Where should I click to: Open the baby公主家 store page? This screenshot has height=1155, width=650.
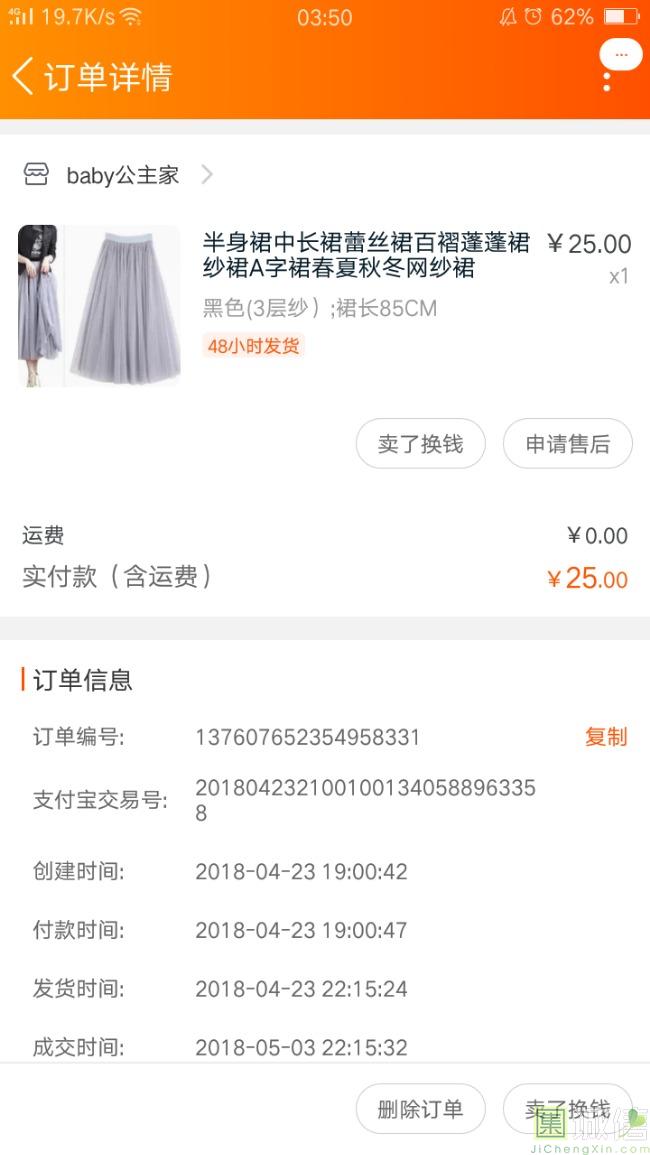(x=122, y=175)
